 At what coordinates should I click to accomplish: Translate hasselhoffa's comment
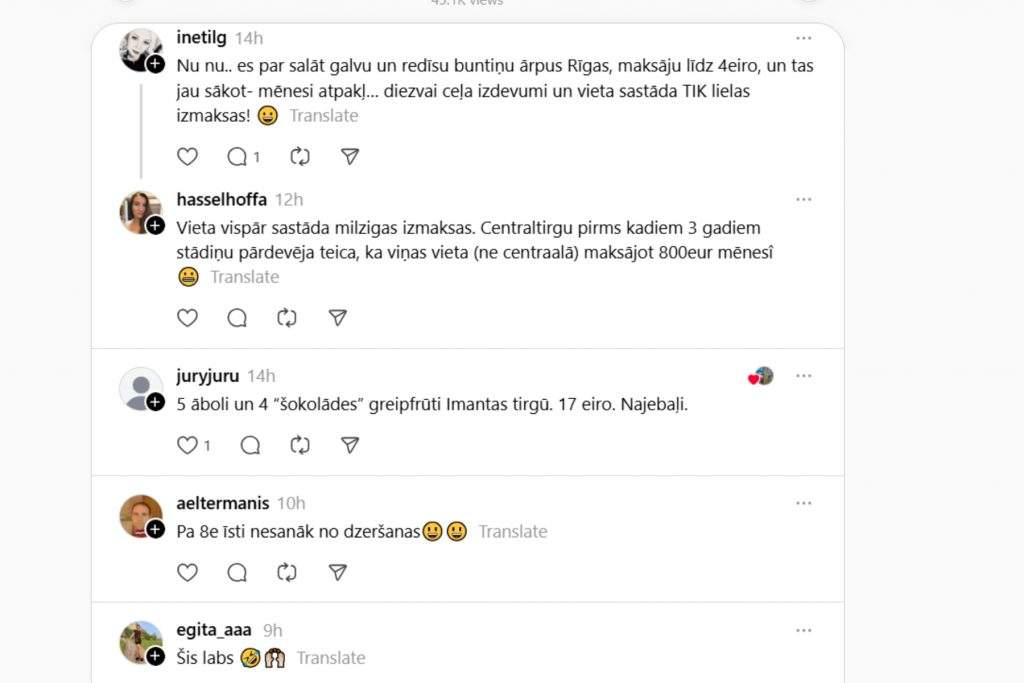pos(245,277)
